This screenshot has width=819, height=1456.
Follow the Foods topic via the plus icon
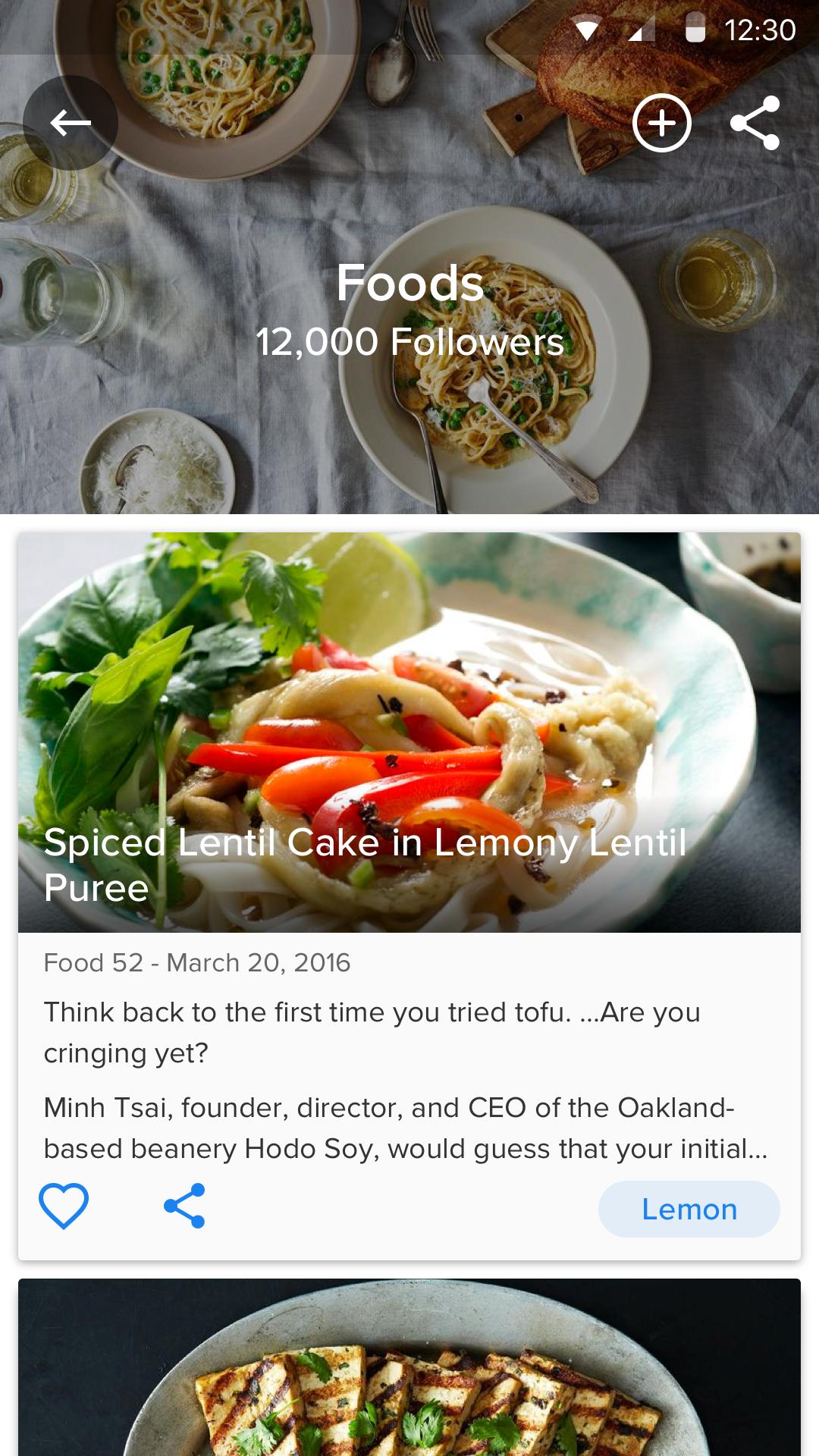pyautogui.click(x=663, y=124)
